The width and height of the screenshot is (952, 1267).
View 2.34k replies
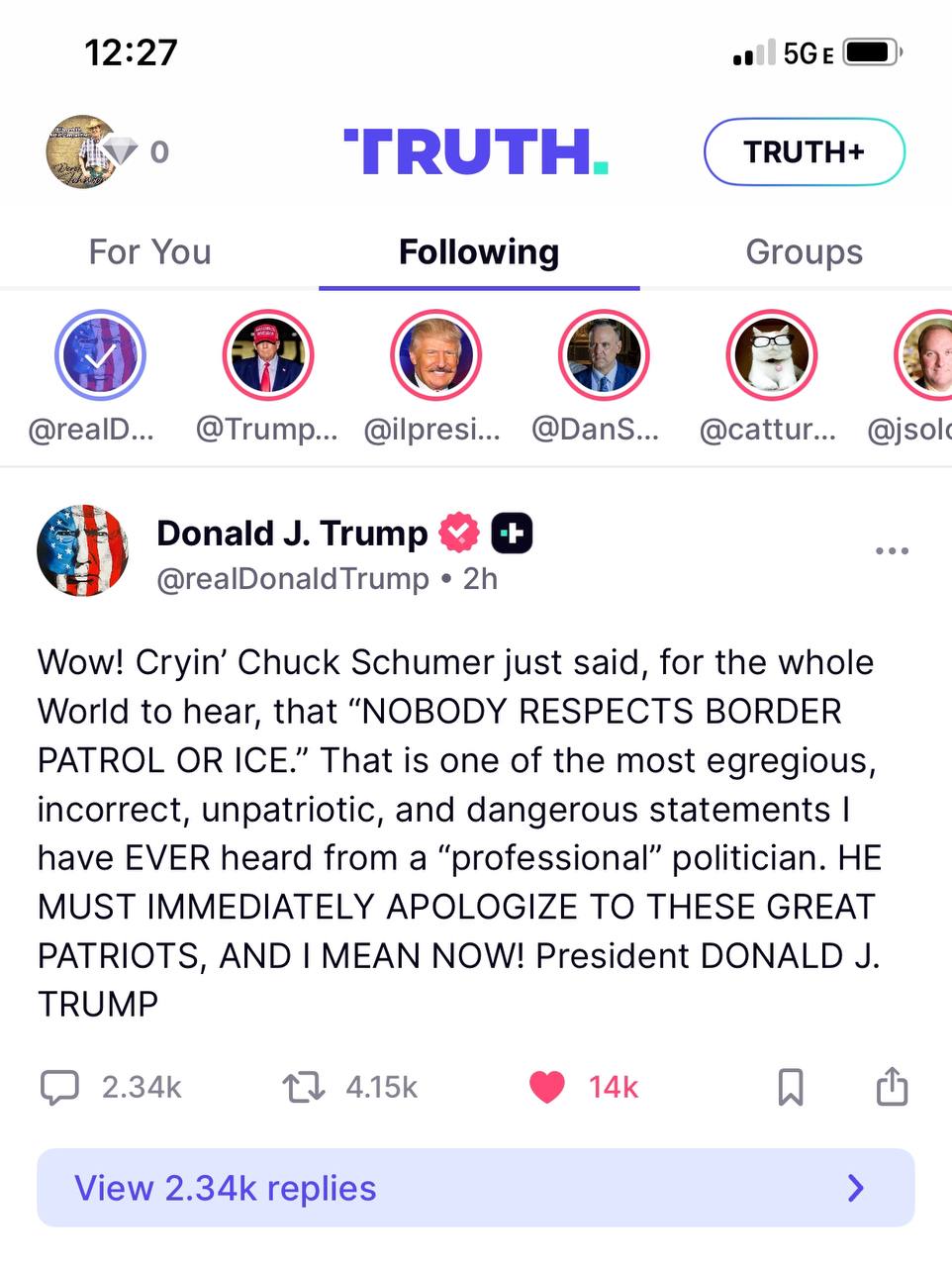tap(476, 1188)
